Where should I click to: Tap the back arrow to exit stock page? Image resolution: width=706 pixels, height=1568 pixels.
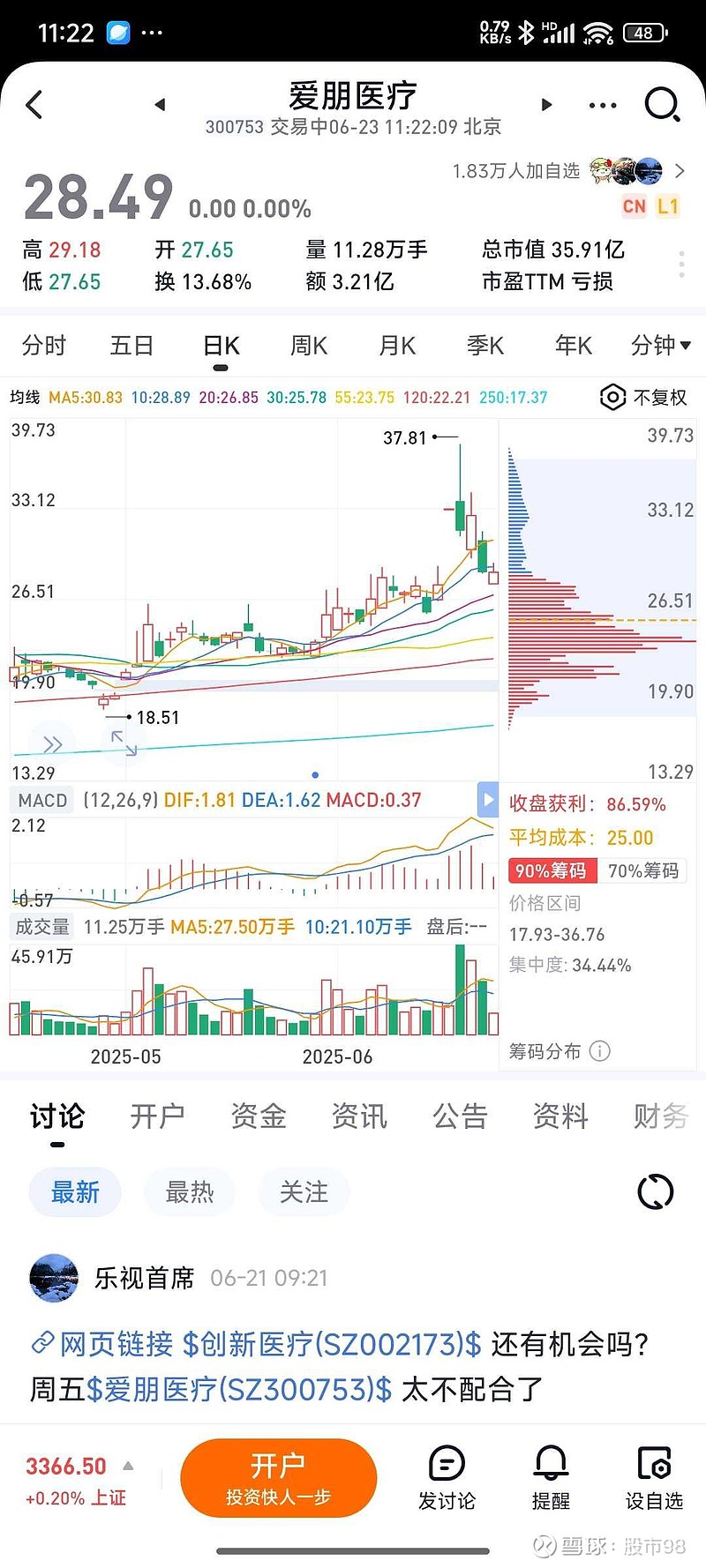pyautogui.click(x=34, y=103)
